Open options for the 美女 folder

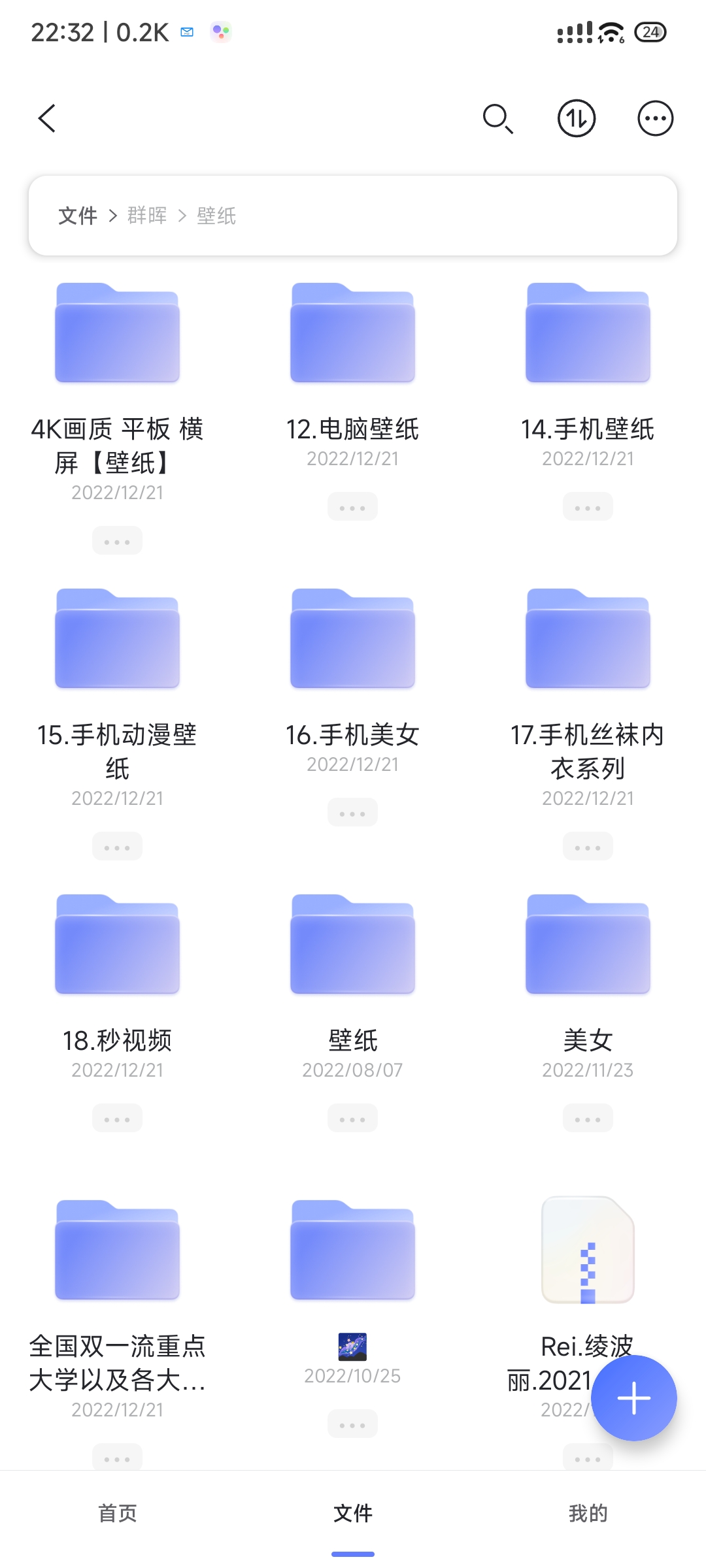[x=586, y=1118]
